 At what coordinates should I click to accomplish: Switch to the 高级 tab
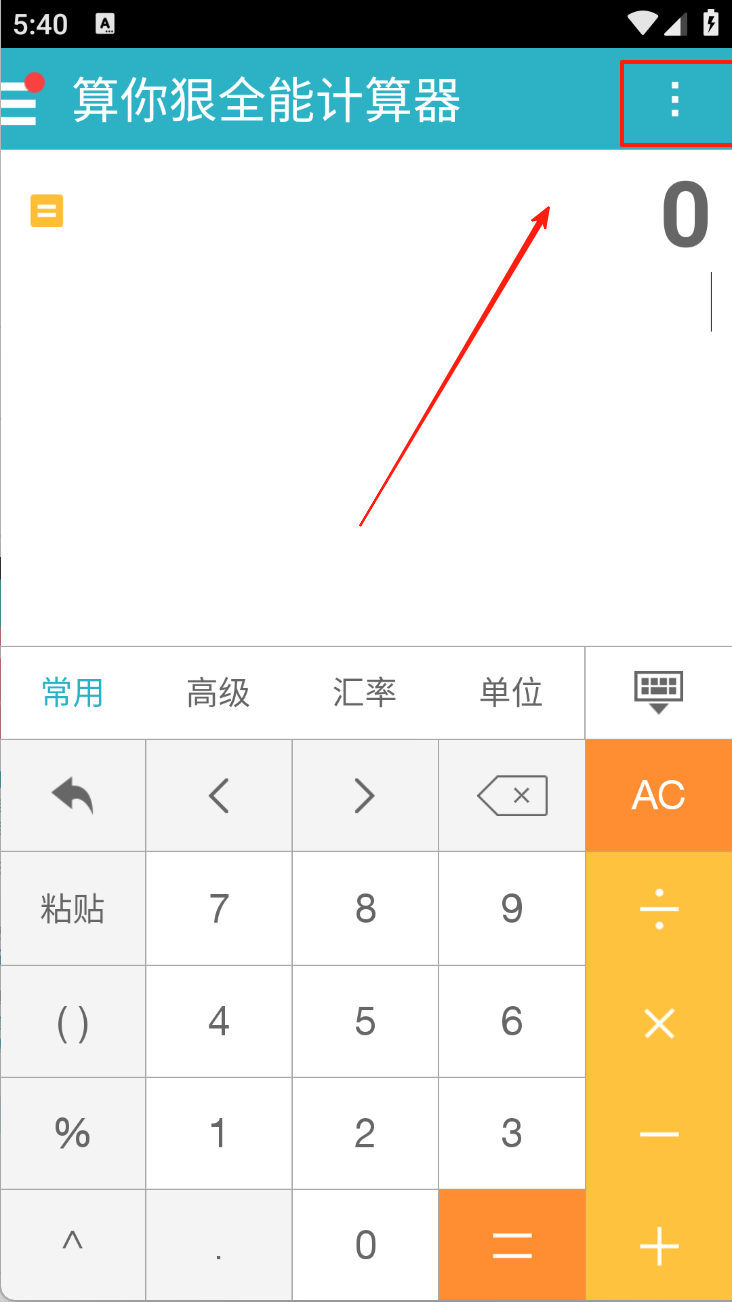pyautogui.click(x=218, y=692)
